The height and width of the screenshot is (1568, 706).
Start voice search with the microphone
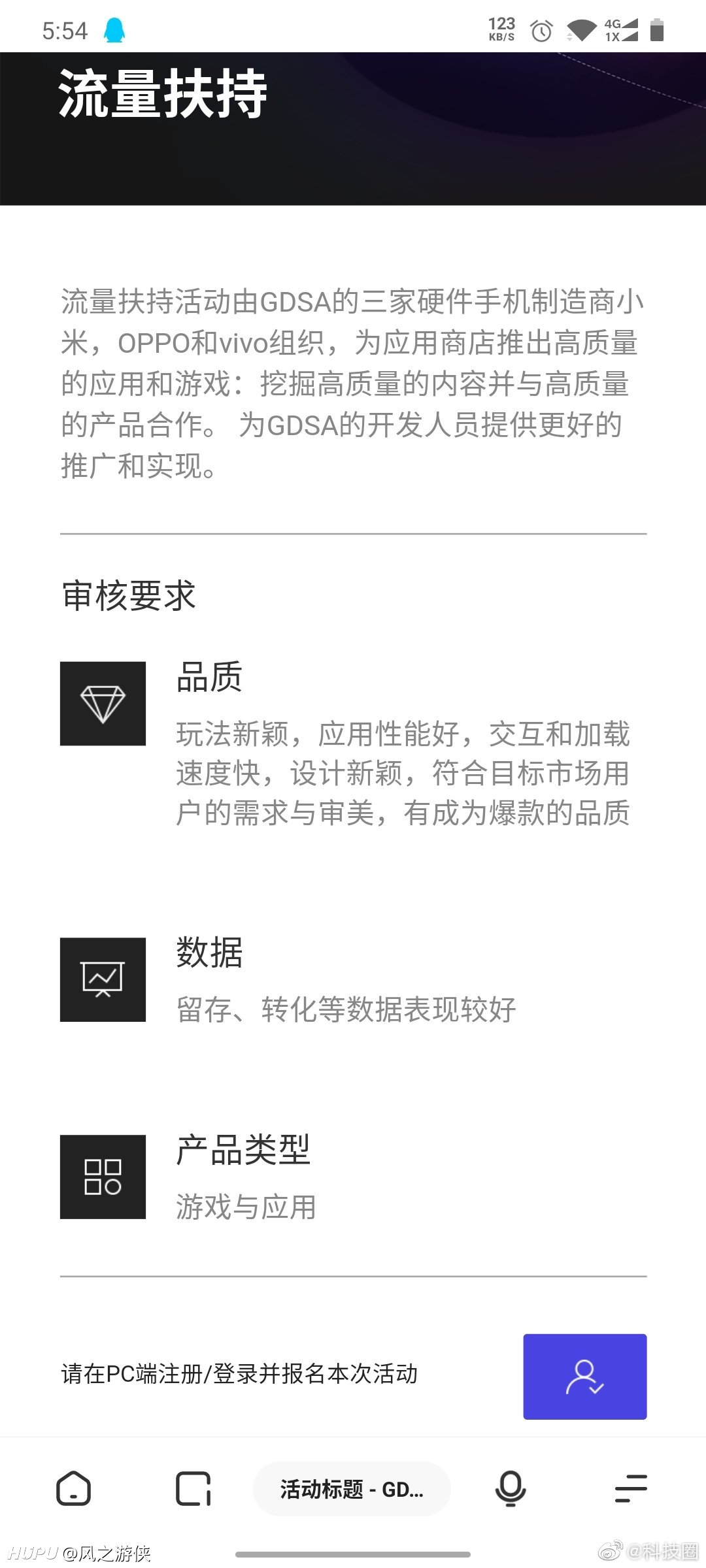[x=511, y=1489]
